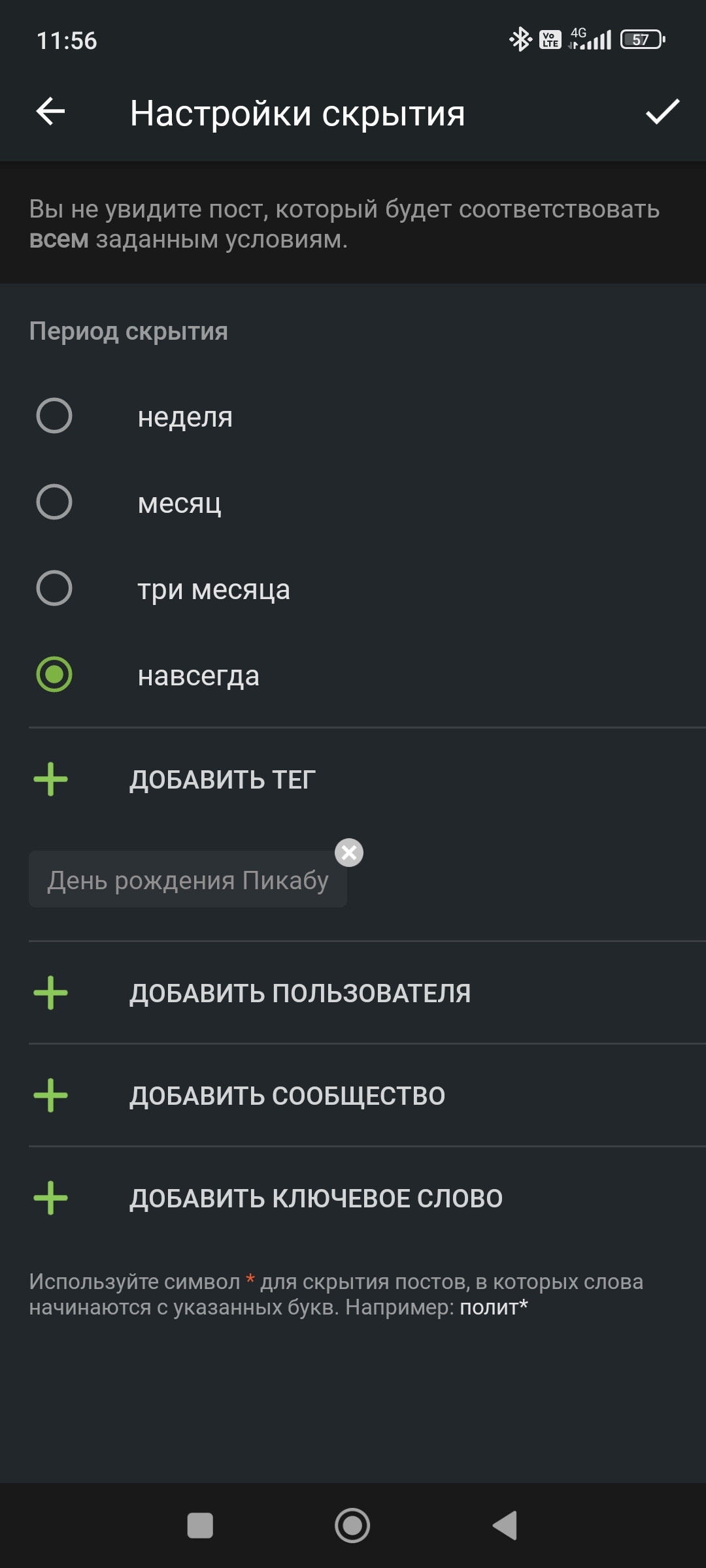Tap 'ДОБАВИТЬ ТЕГ' to add a tag
706x1568 pixels.
click(222, 779)
